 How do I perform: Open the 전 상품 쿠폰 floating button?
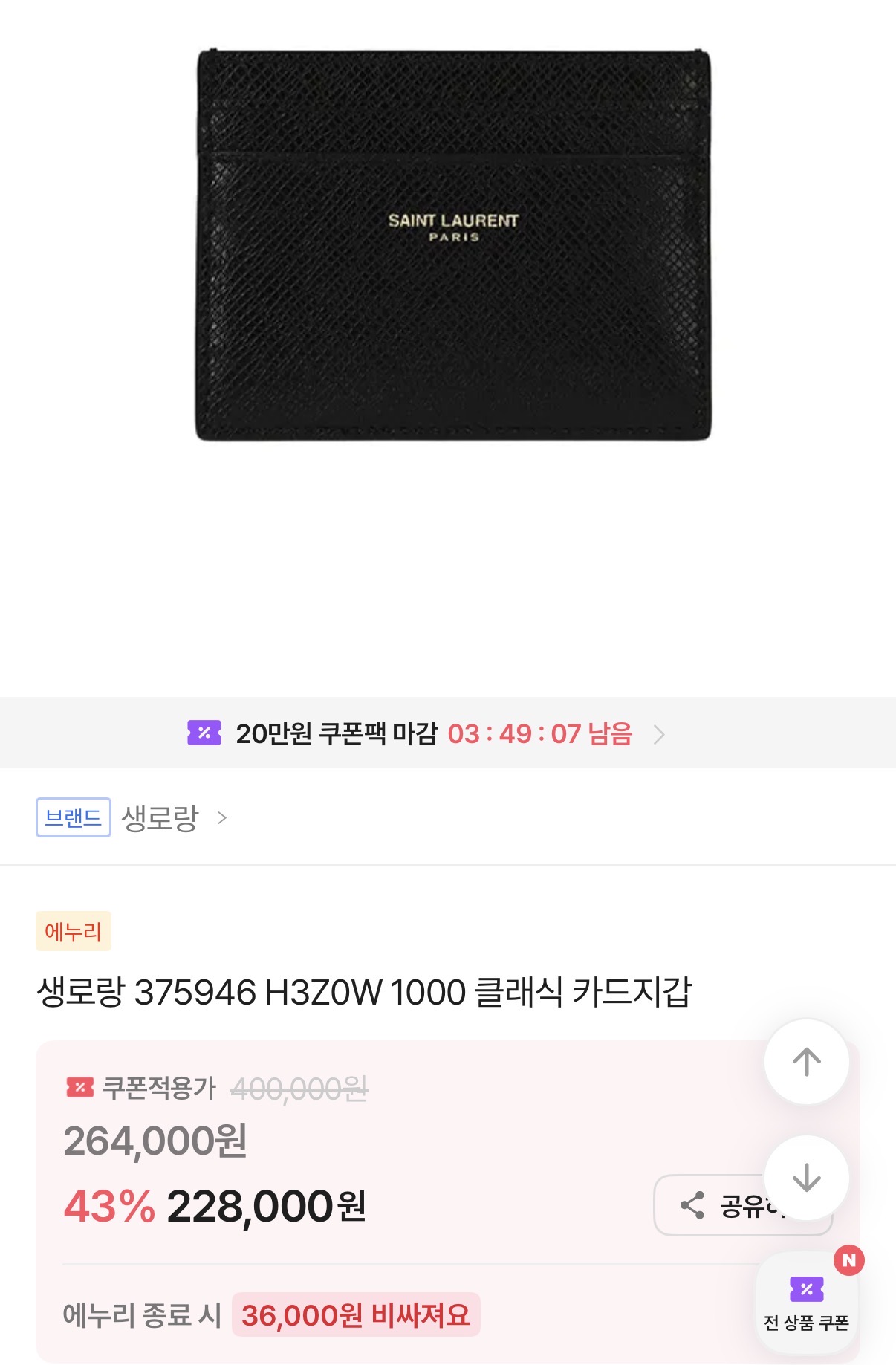[807, 1303]
